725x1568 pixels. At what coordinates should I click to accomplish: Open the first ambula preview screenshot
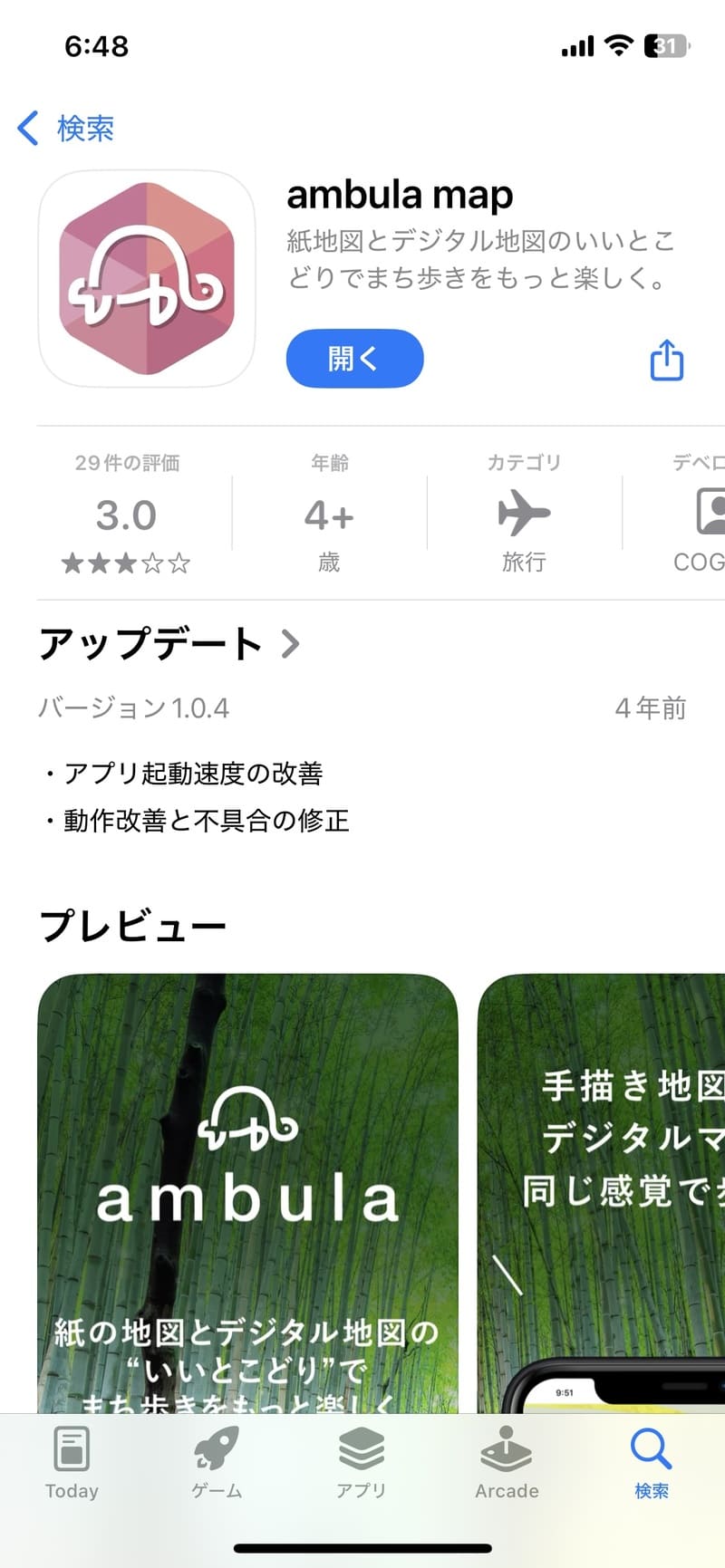tap(247, 1193)
